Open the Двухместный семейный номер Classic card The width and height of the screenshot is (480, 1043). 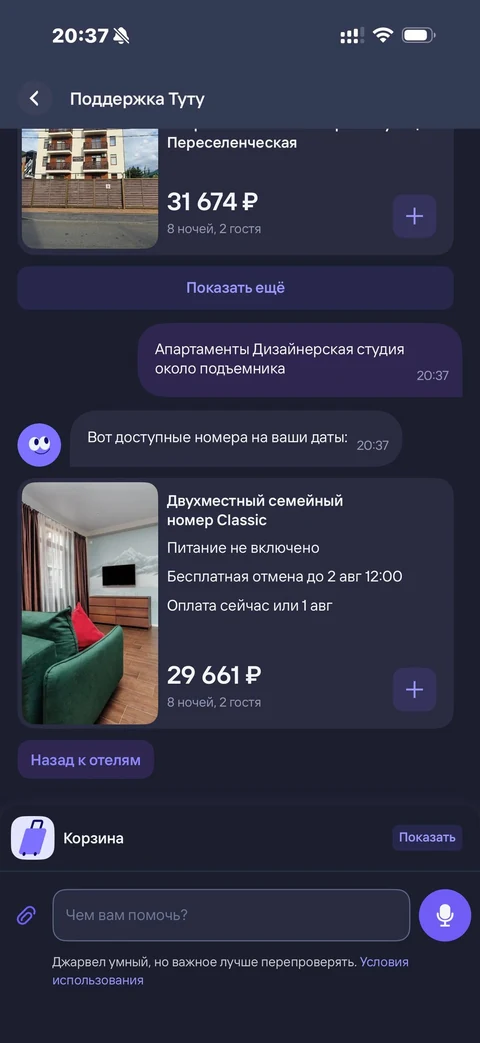click(x=235, y=603)
